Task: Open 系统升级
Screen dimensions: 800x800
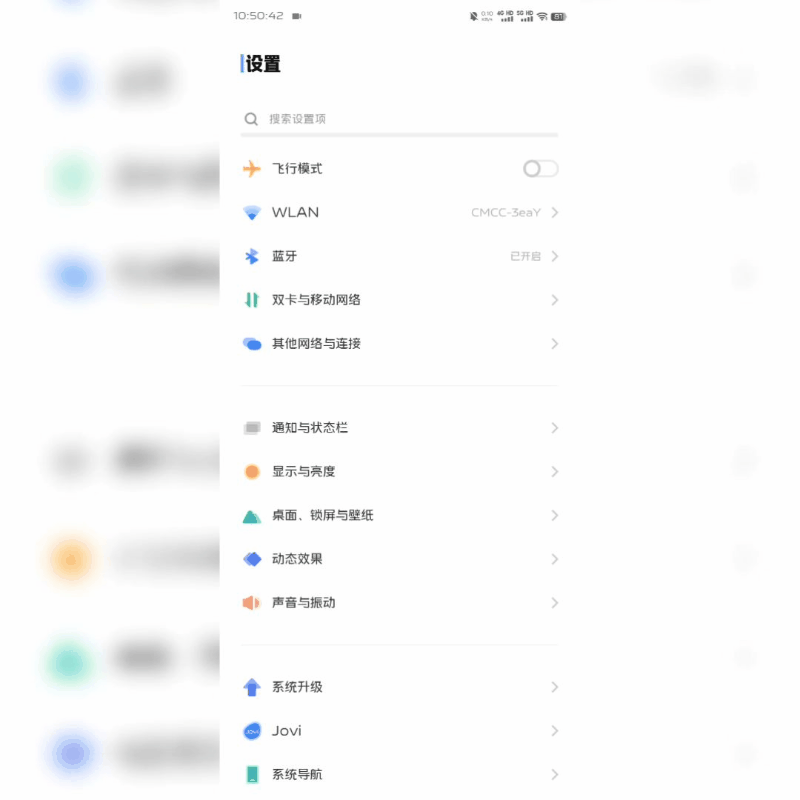Action: click(x=398, y=688)
